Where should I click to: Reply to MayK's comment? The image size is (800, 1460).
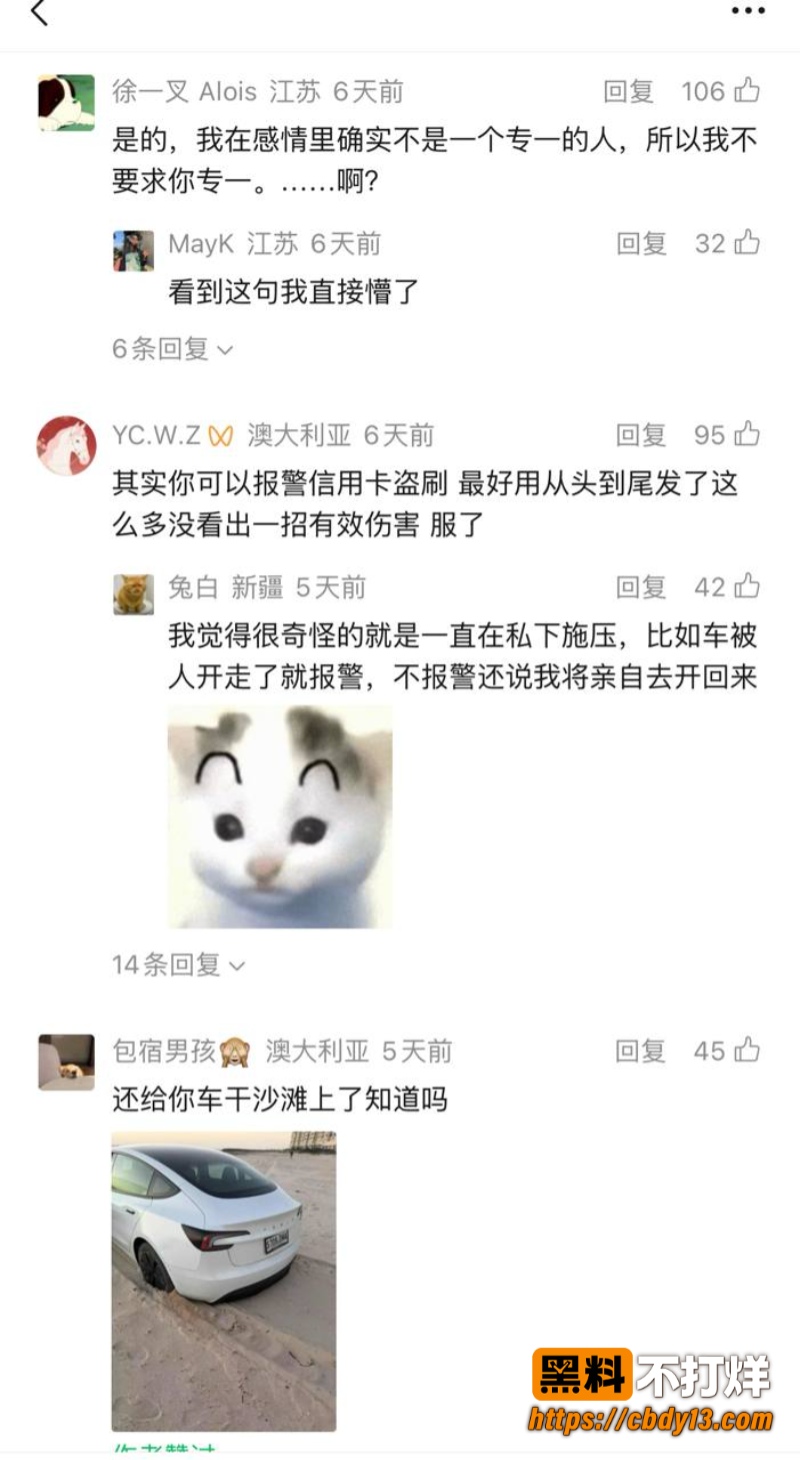(x=641, y=243)
